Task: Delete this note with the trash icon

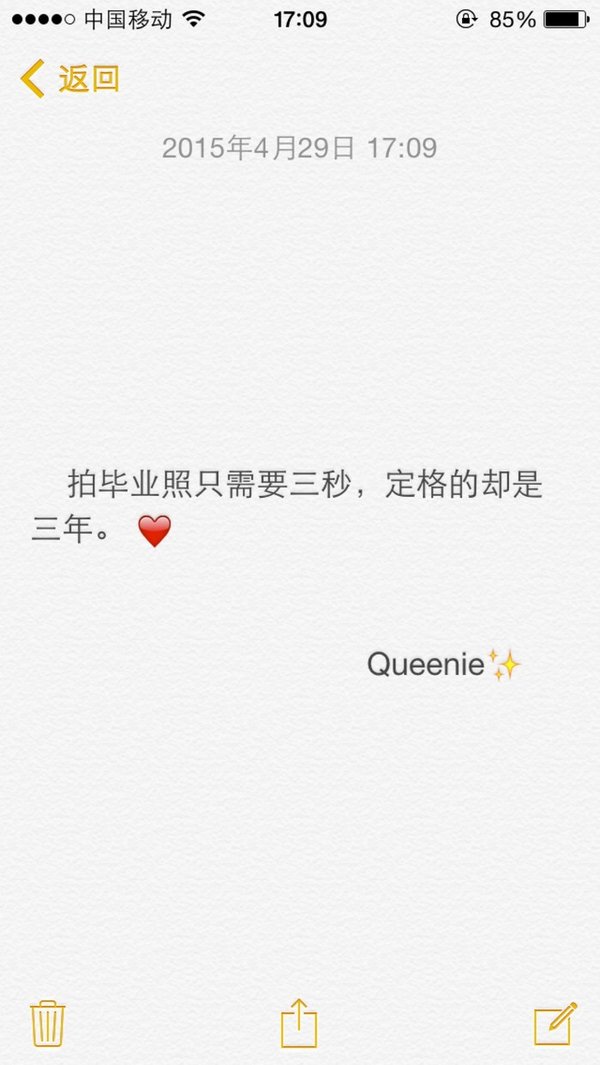Action: pyautogui.click(x=48, y=1023)
